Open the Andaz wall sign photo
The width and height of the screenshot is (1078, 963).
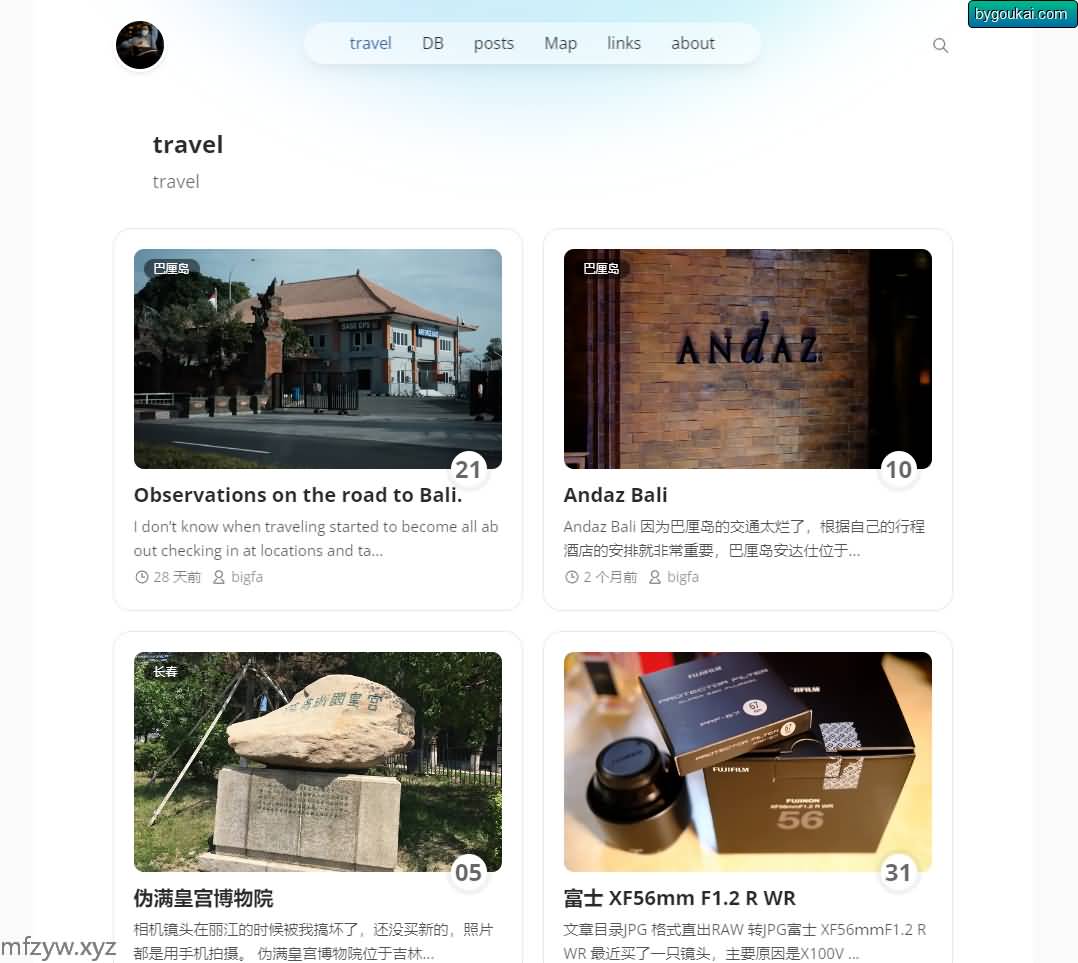coord(748,358)
